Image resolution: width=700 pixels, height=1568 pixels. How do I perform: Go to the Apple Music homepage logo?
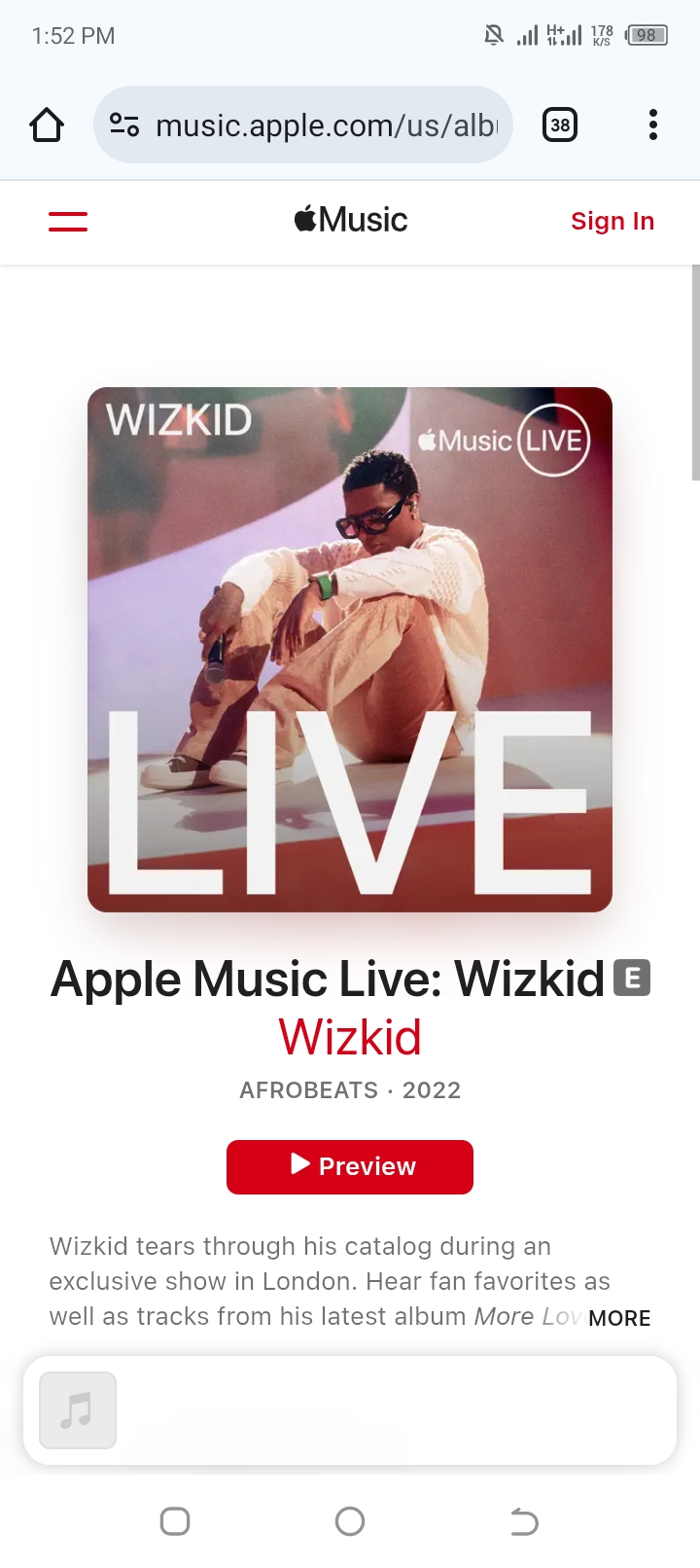[x=350, y=220]
